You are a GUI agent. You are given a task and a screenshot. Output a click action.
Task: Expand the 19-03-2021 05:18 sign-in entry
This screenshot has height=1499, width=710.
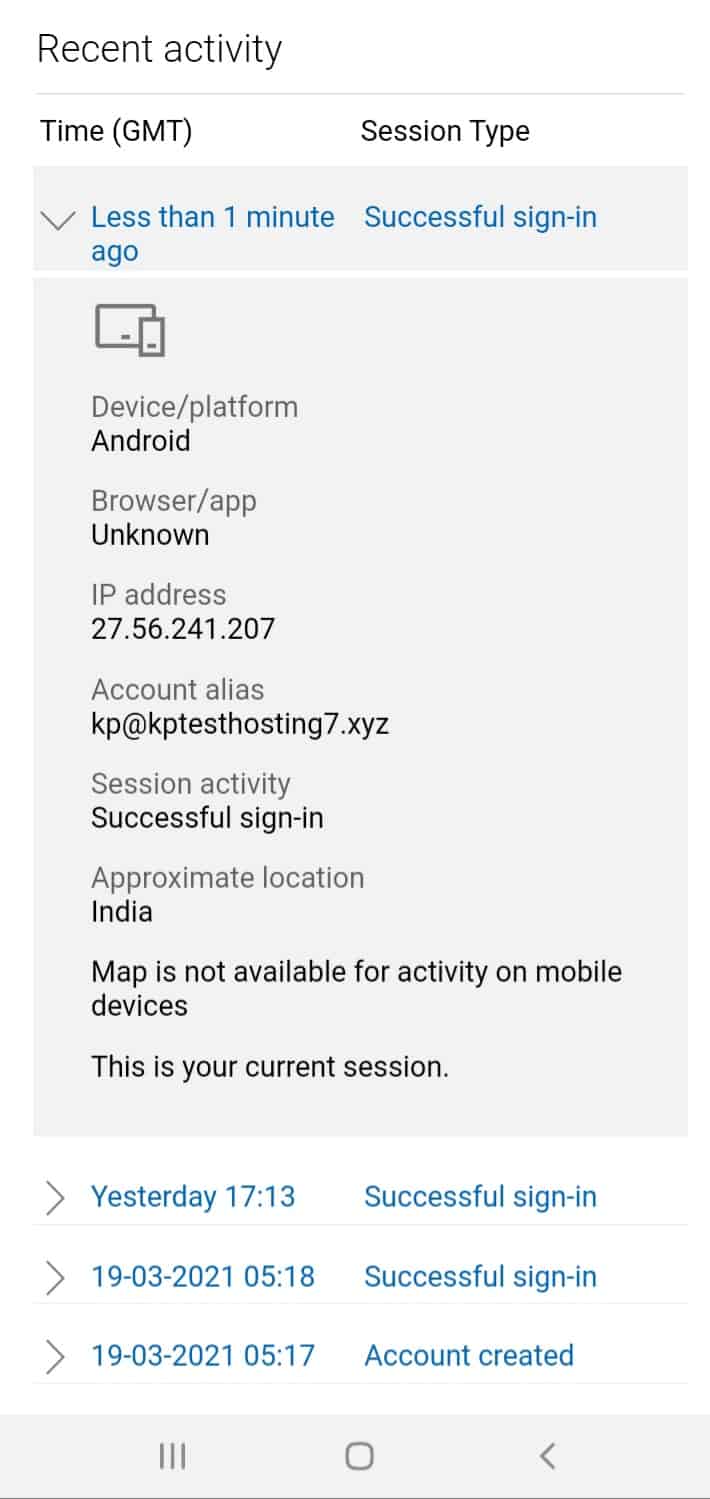pyautogui.click(x=56, y=1277)
